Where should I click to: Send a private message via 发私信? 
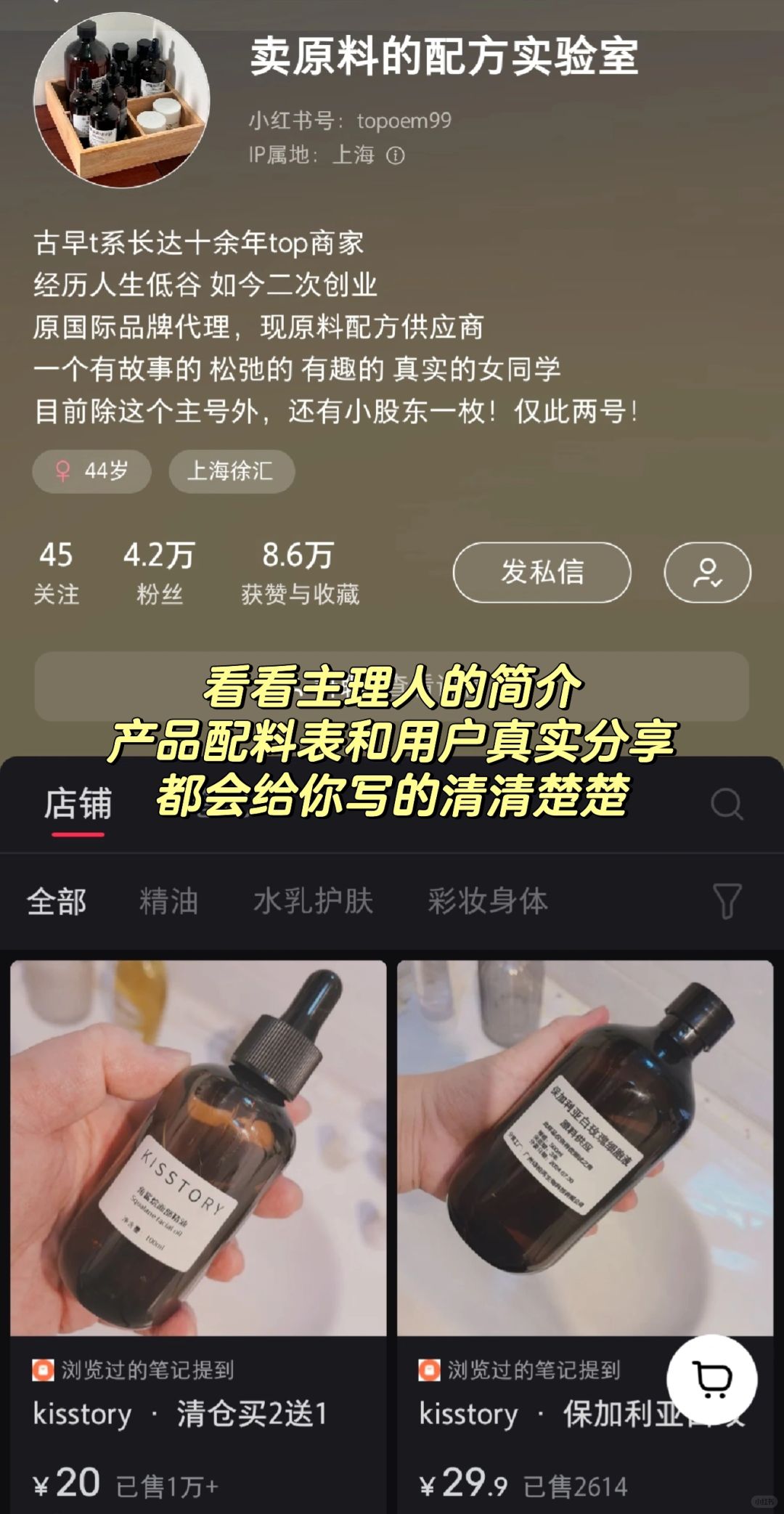click(x=542, y=572)
